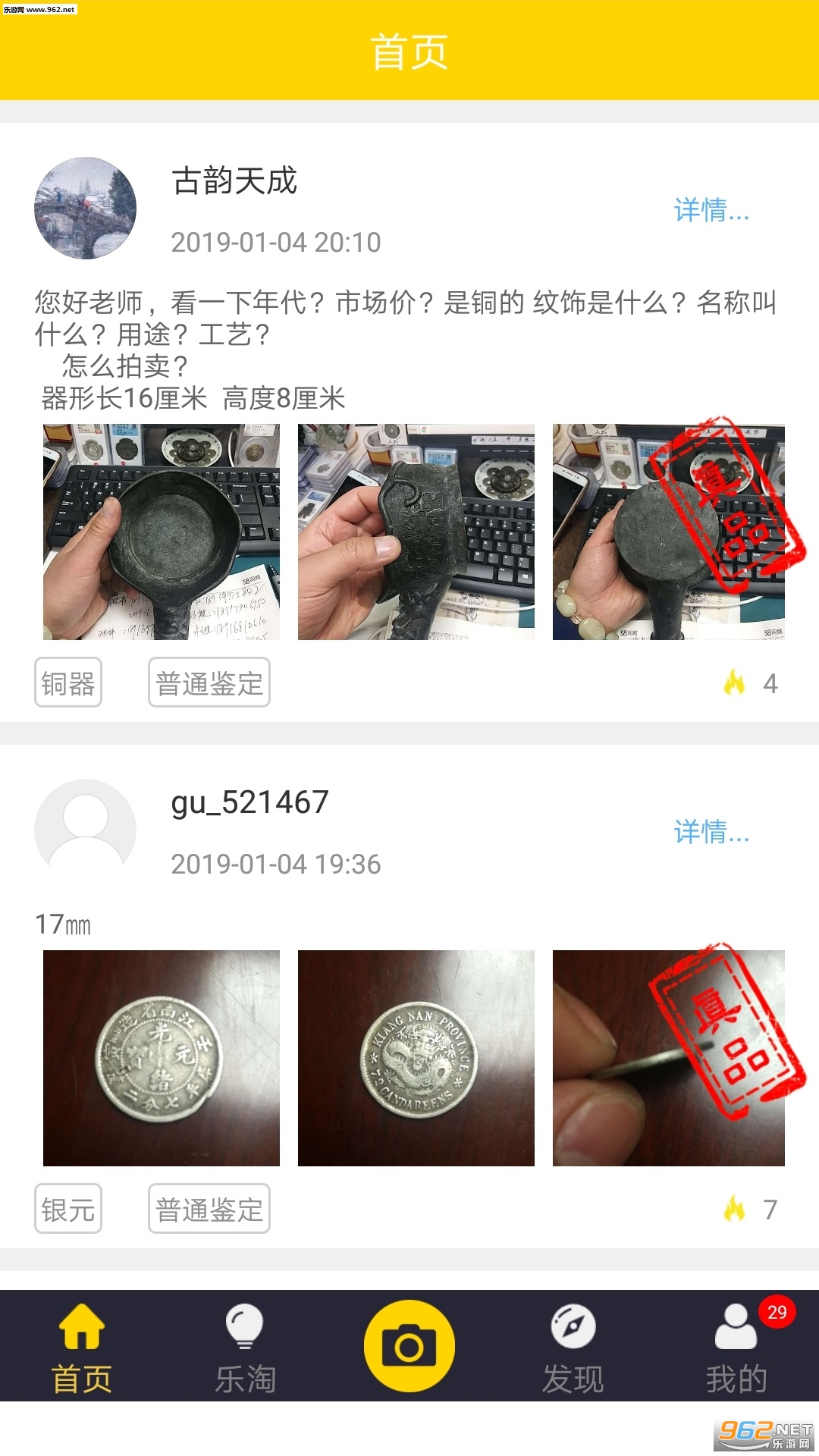Open first bronze pan photo
819x1456 pixels.
[161, 532]
